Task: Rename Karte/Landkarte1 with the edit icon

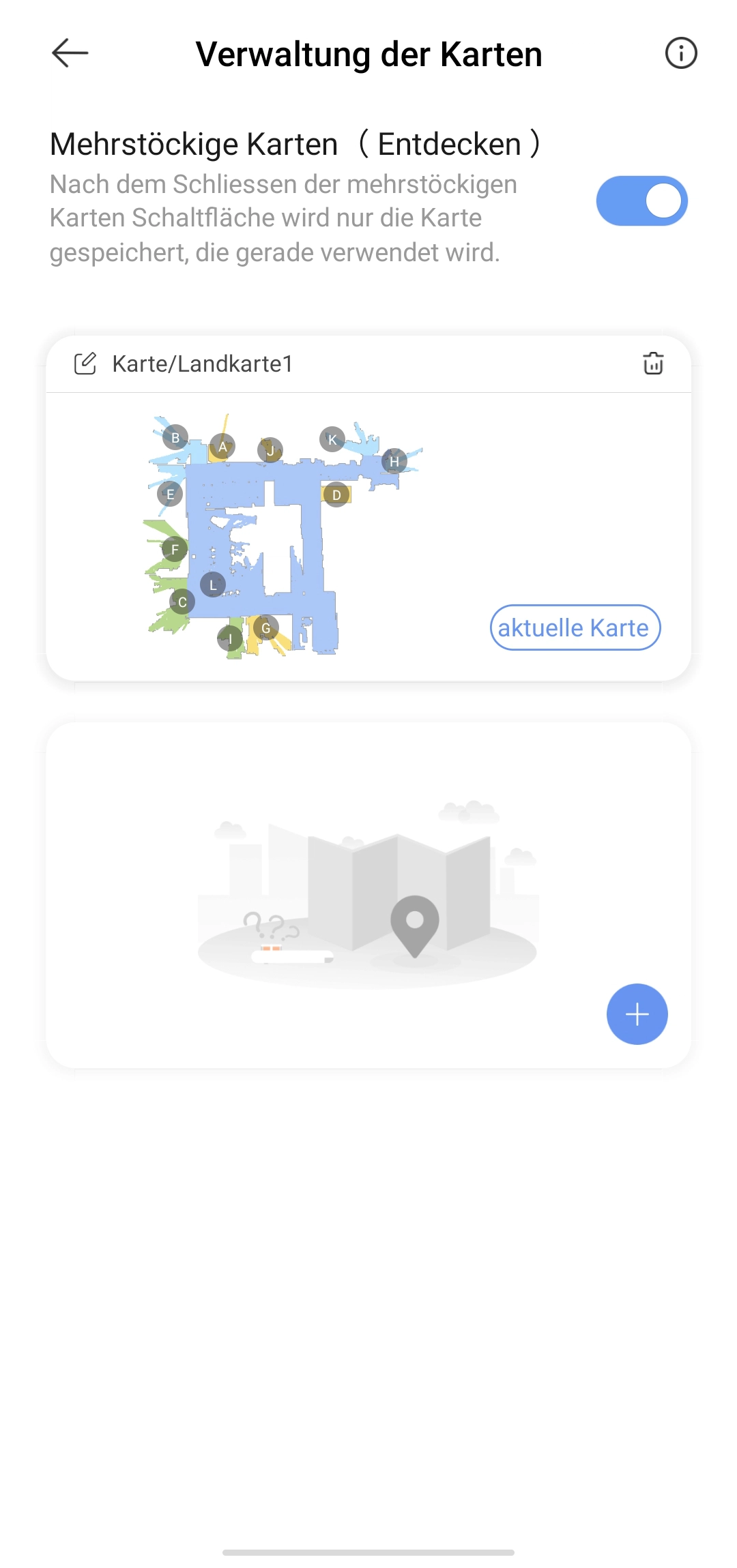Action: 85,364
